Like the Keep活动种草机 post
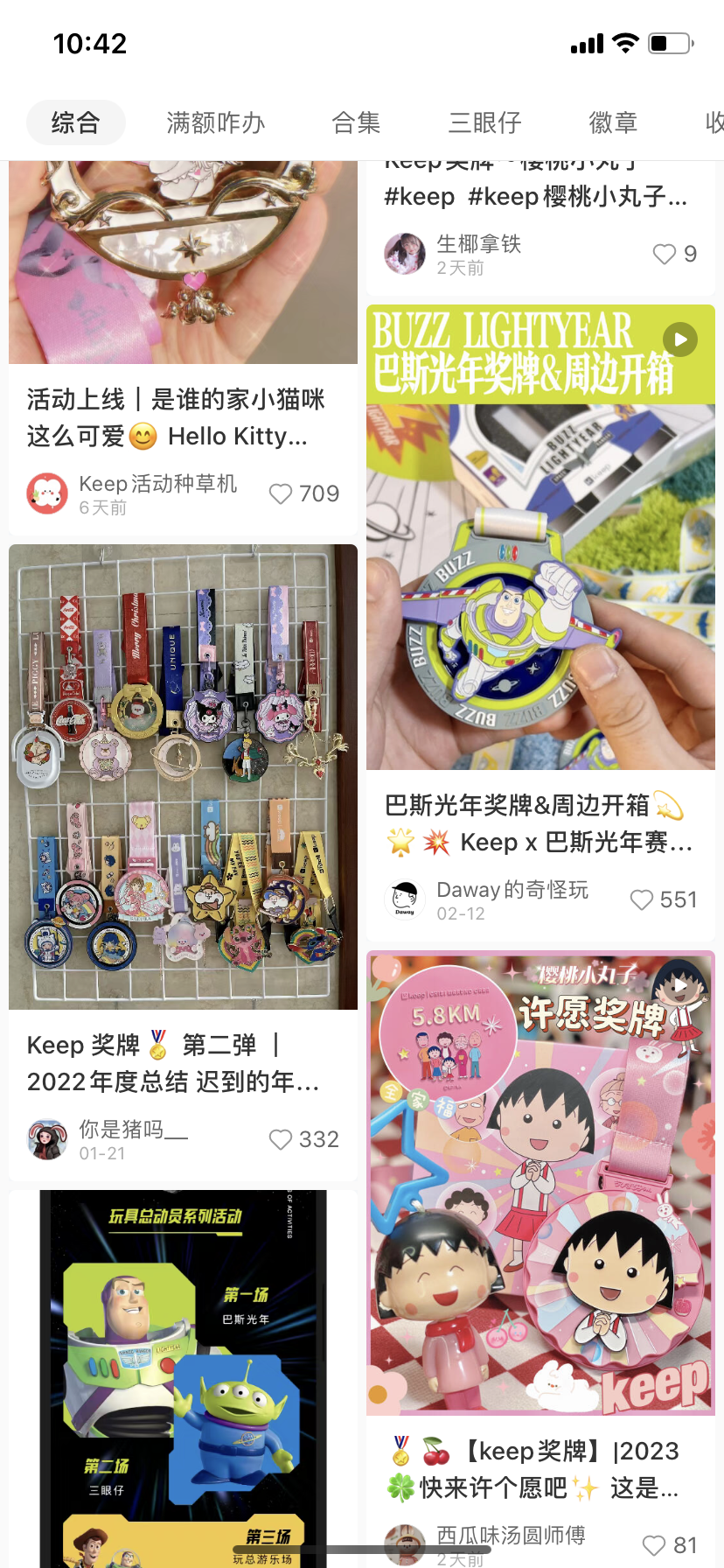The height and width of the screenshot is (1568, 724). click(x=281, y=494)
